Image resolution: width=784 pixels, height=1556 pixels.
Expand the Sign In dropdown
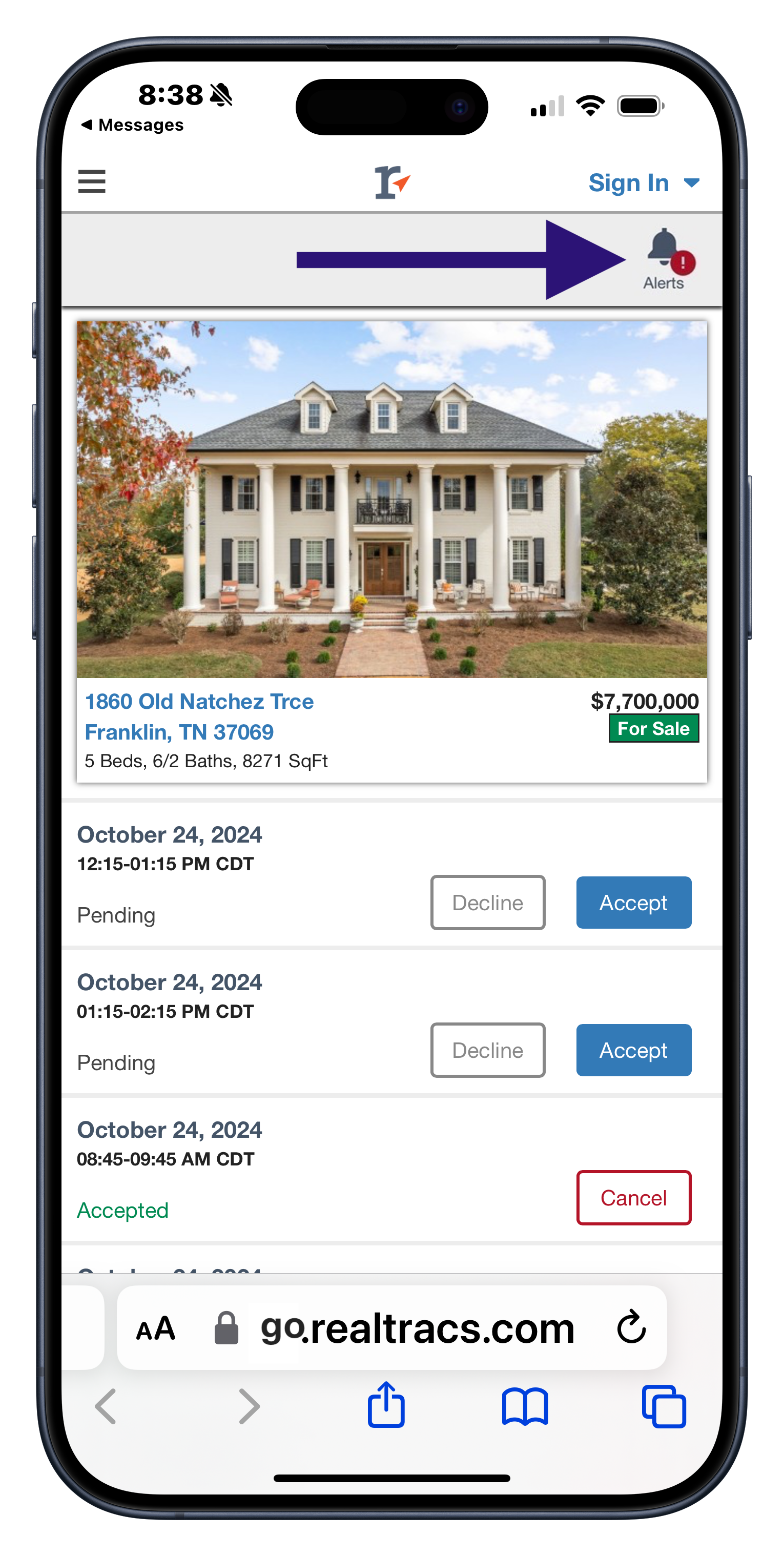[643, 182]
